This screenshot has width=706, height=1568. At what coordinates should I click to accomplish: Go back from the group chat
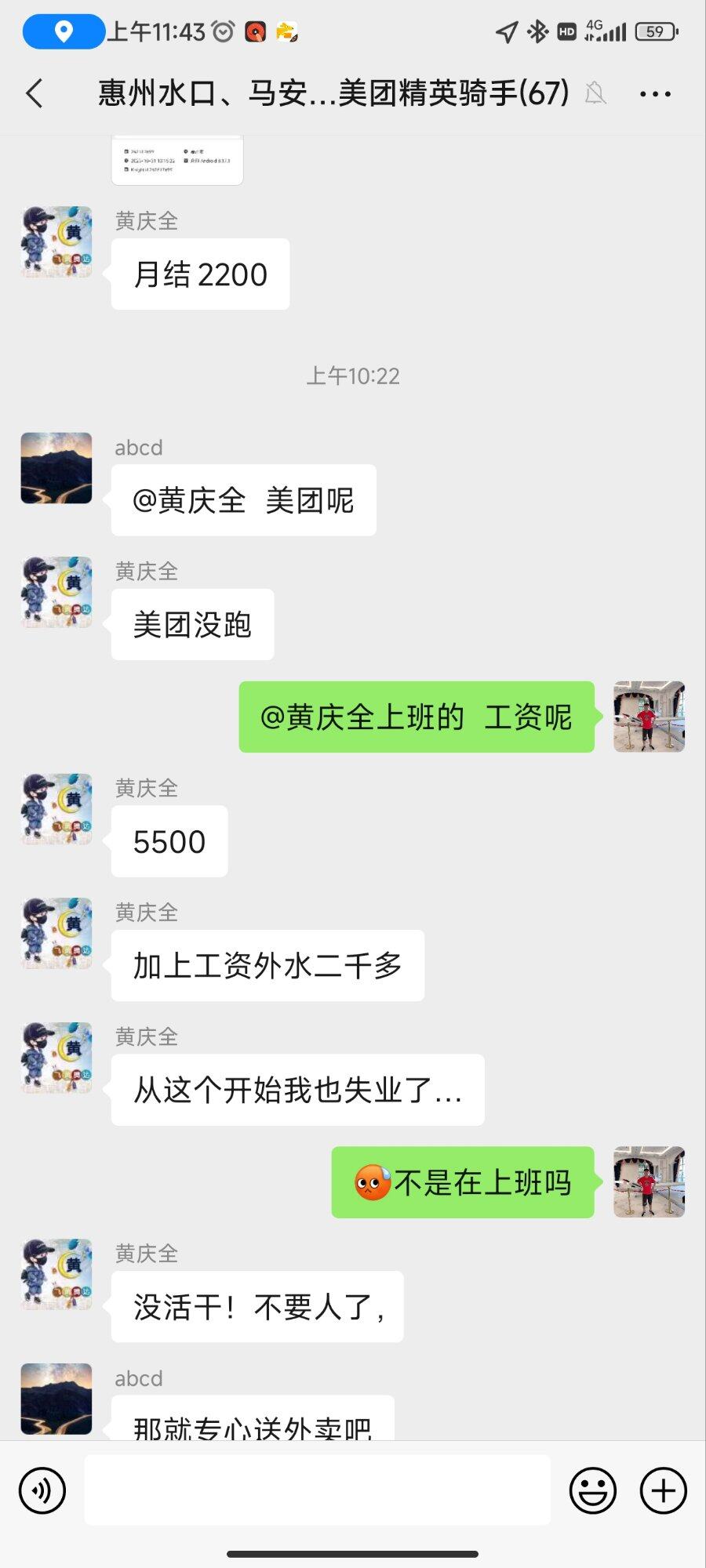pyautogui.click(x=35, y=94)
